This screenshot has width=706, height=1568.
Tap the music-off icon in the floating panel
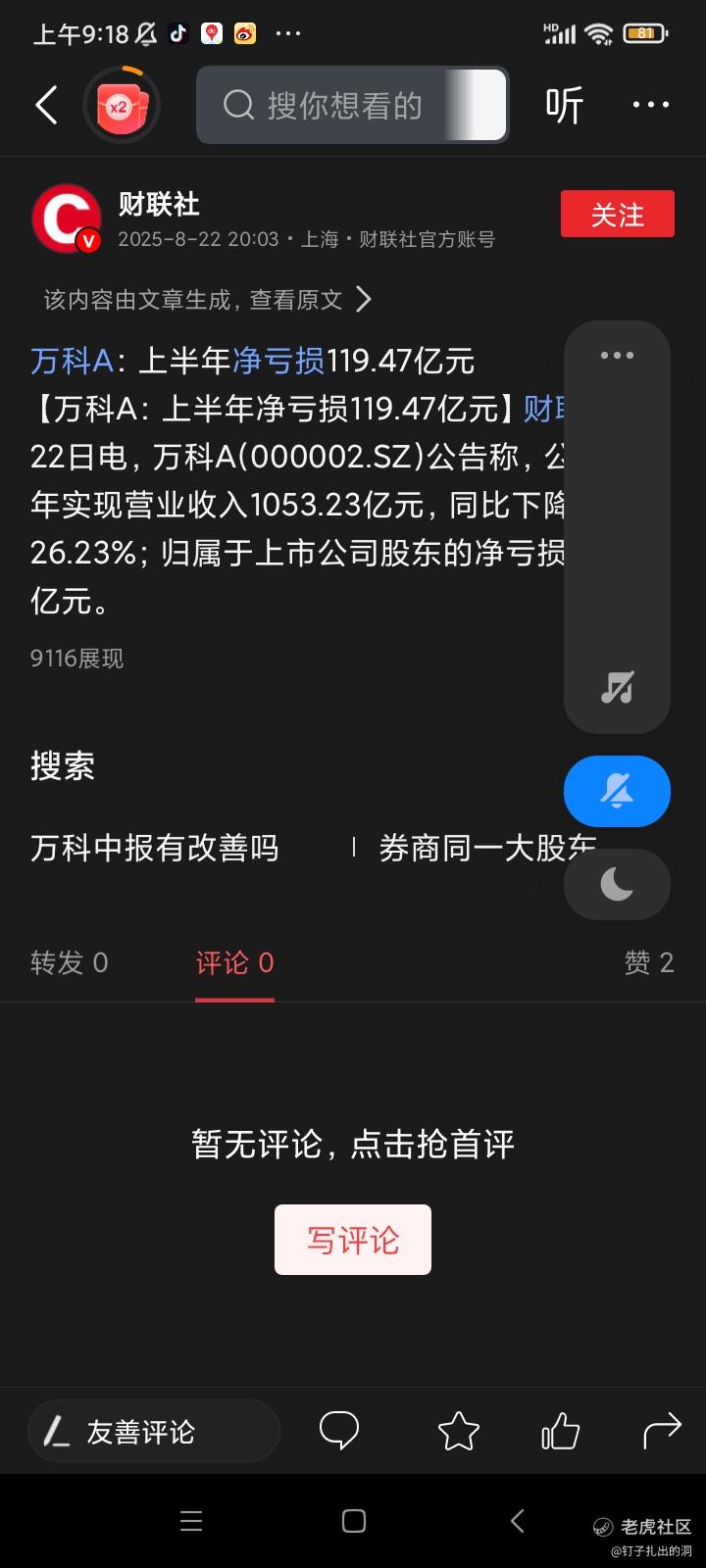coord(617,688)
